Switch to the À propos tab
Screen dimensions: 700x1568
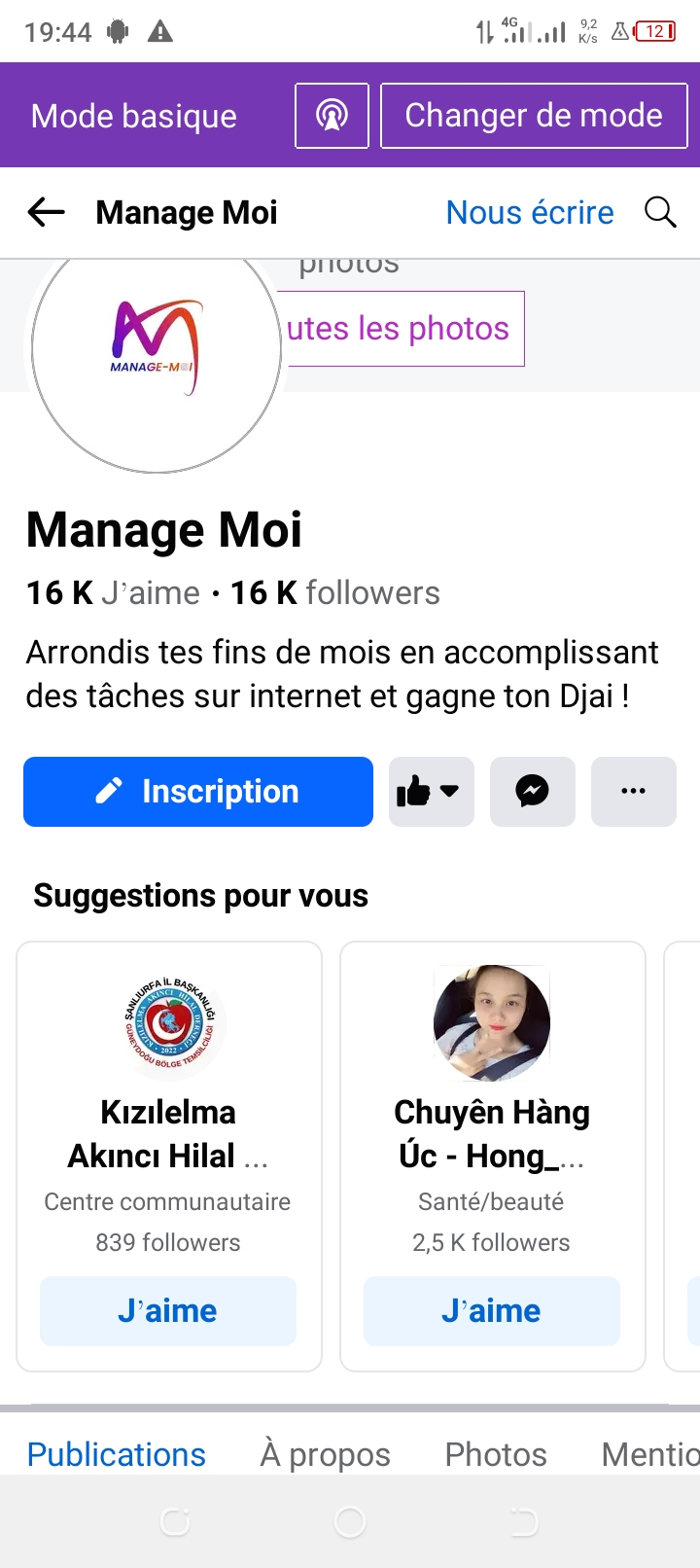(x=325, y=1454)
